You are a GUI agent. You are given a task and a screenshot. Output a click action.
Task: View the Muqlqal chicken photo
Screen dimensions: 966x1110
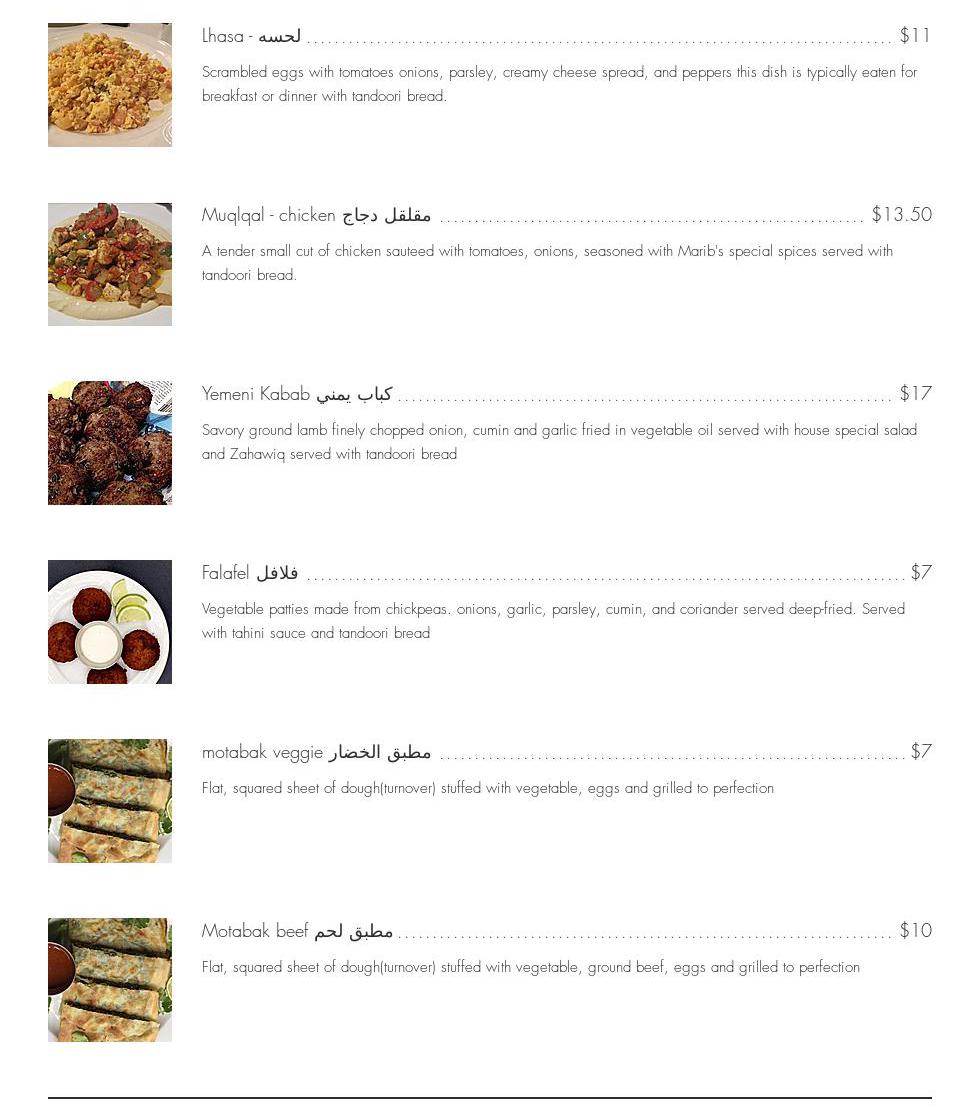110,264
